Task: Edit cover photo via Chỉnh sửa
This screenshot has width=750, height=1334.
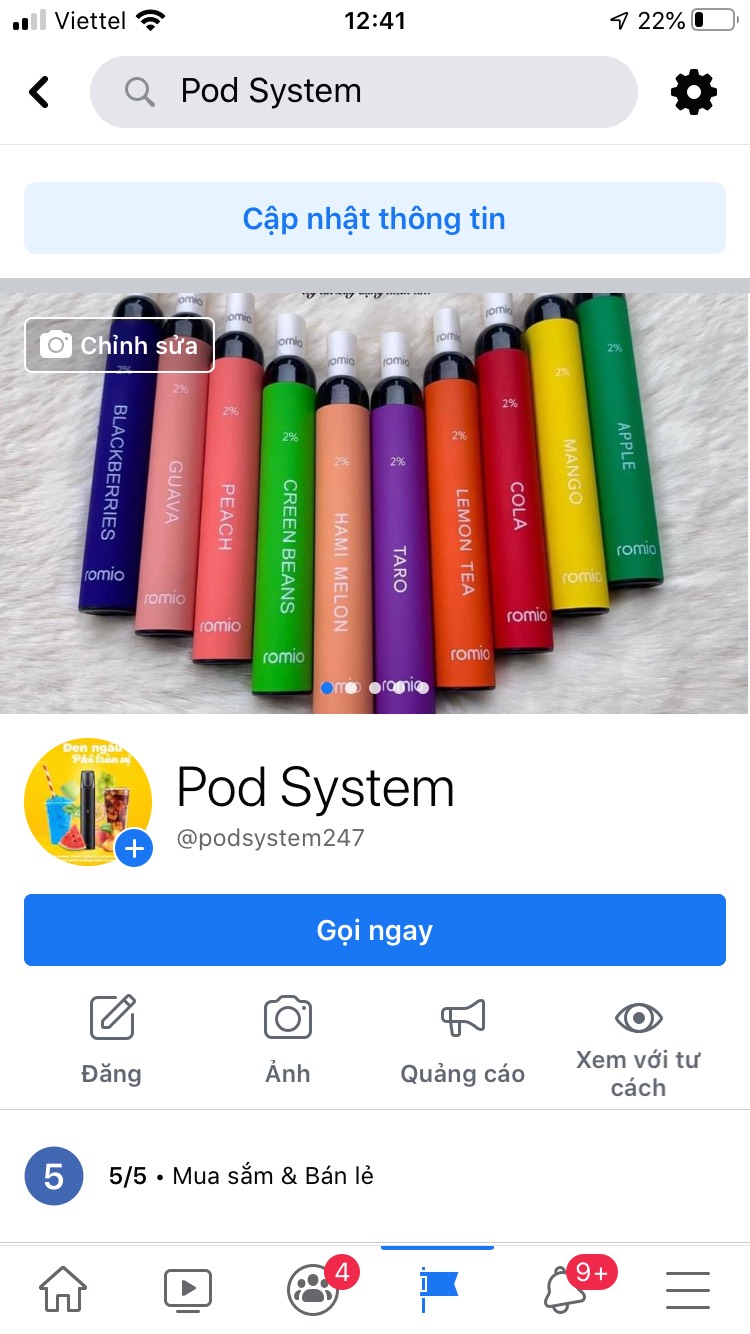Action: [x=119, y=345]
